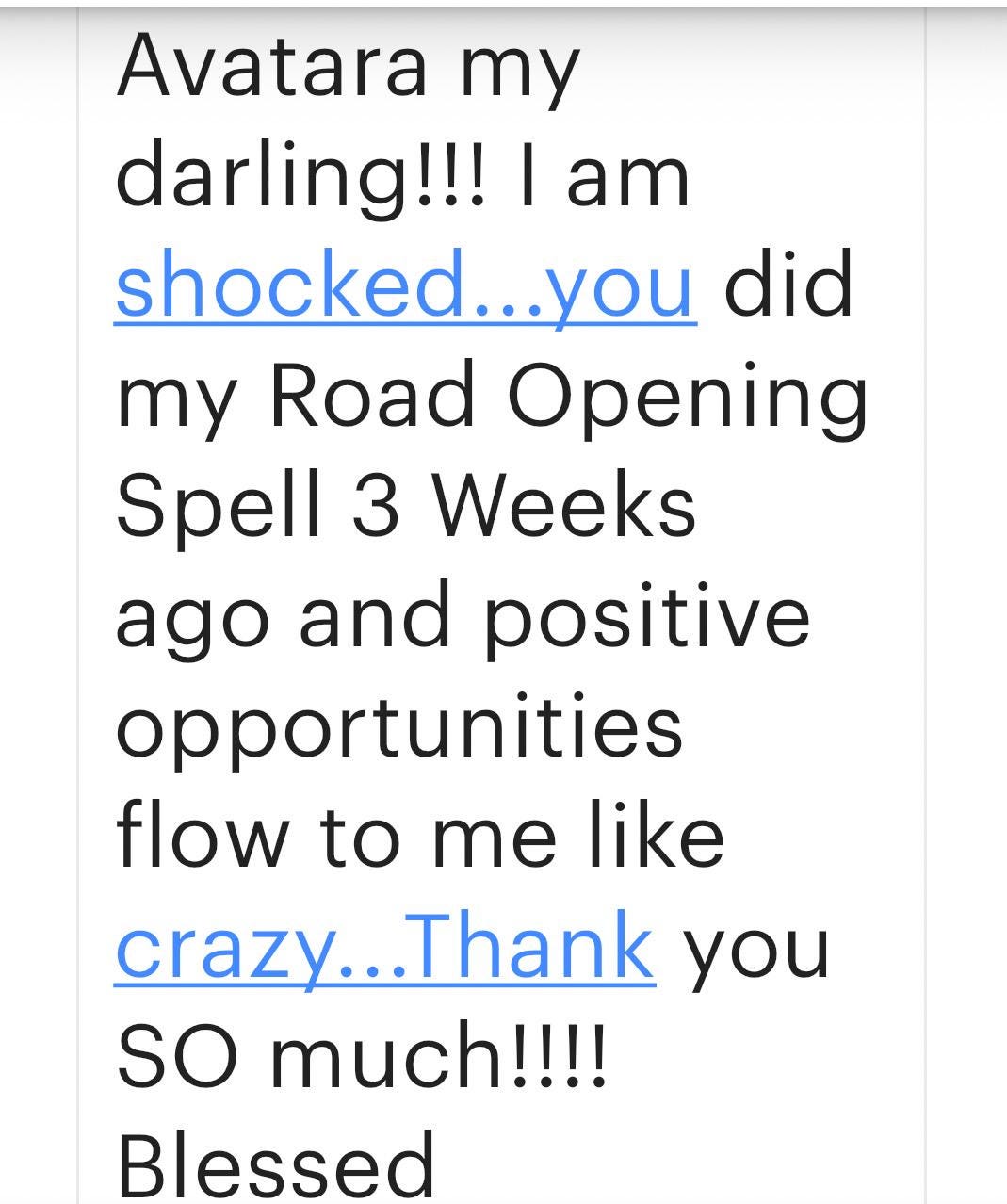This screenshot has height=1204, width=1007.
Task: Open the 'crazy...Thank' underlined link
Action: pyautogui.click(x=384, y=948)
